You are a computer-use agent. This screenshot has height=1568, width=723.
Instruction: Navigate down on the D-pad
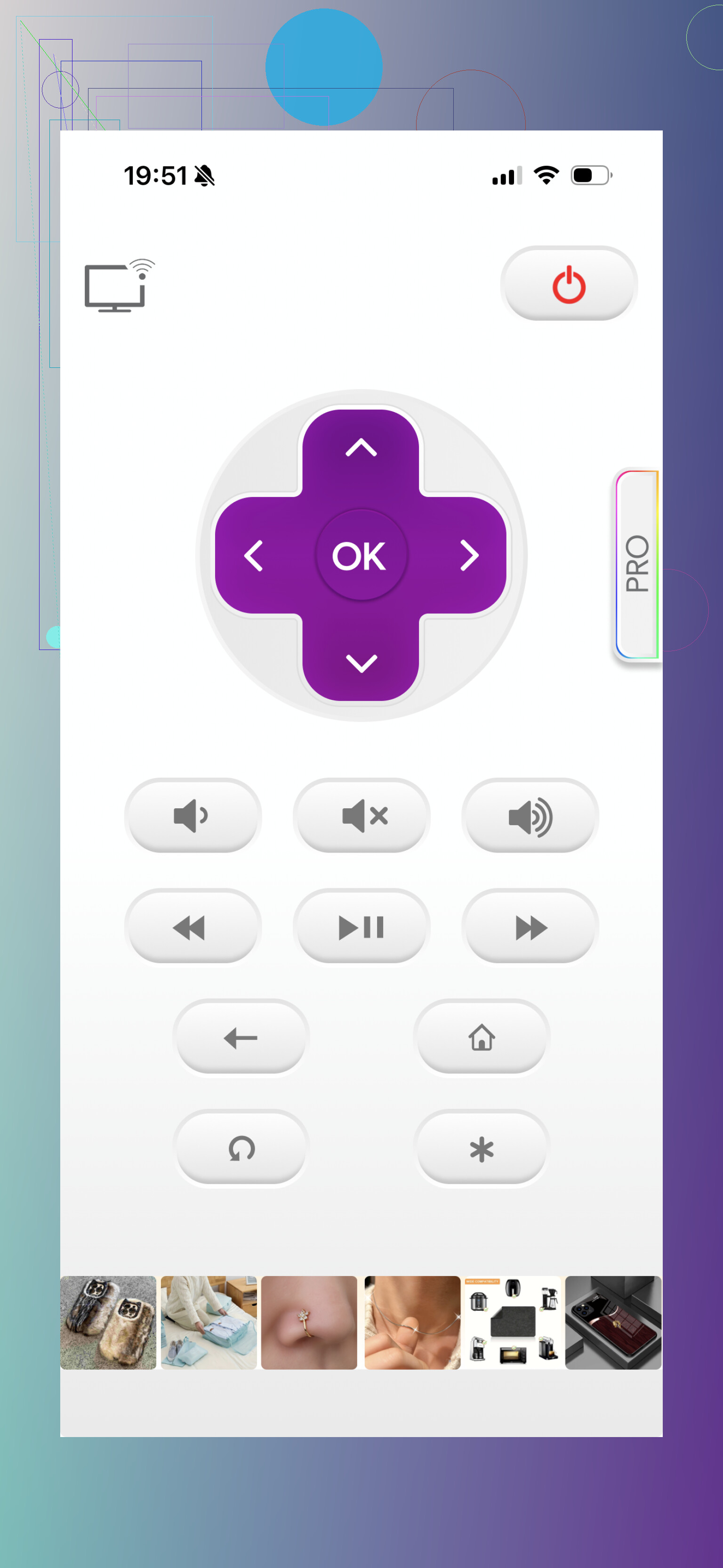(361, 663)
